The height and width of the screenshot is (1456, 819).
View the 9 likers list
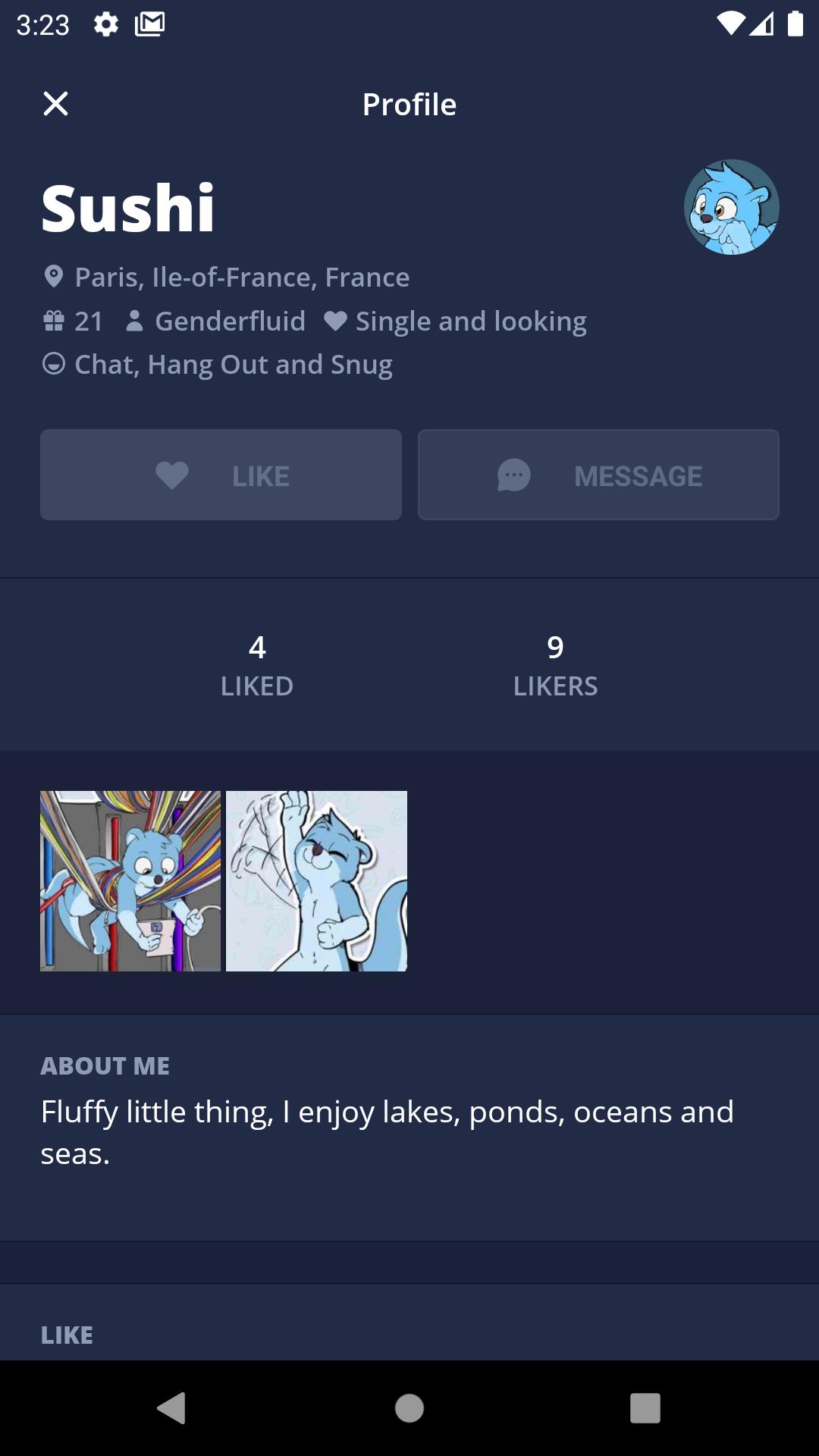555,666
